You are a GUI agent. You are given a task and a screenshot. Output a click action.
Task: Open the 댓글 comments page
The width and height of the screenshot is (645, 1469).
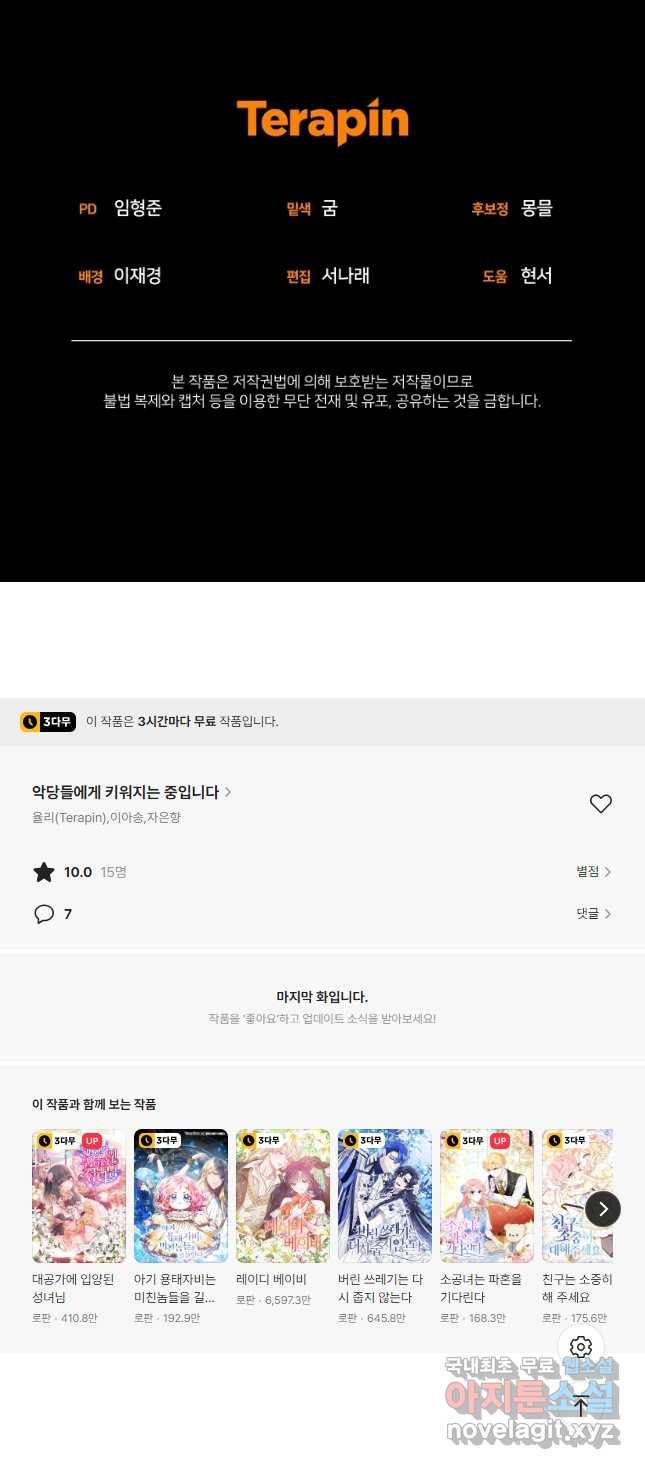593,914
